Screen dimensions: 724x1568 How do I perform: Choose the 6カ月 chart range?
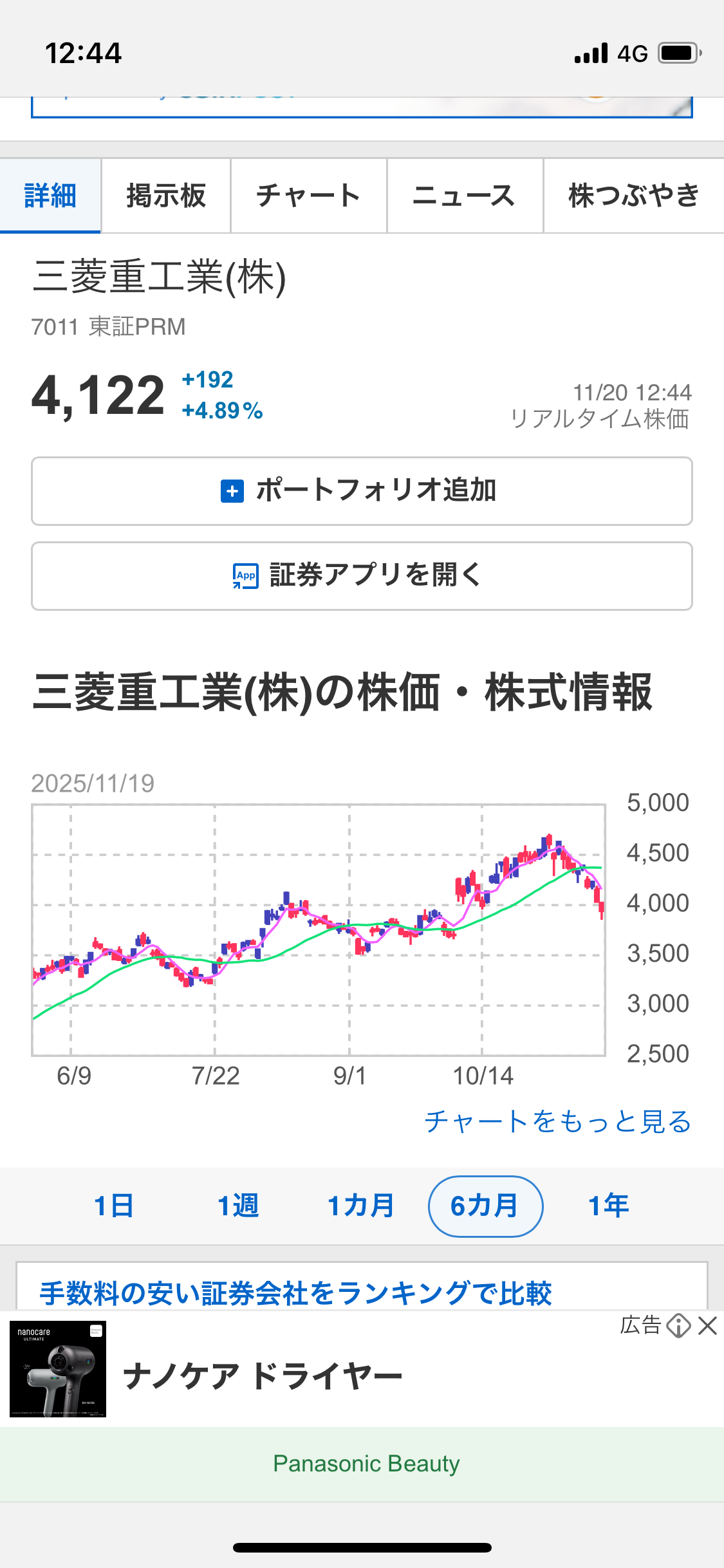(485, 1206)
